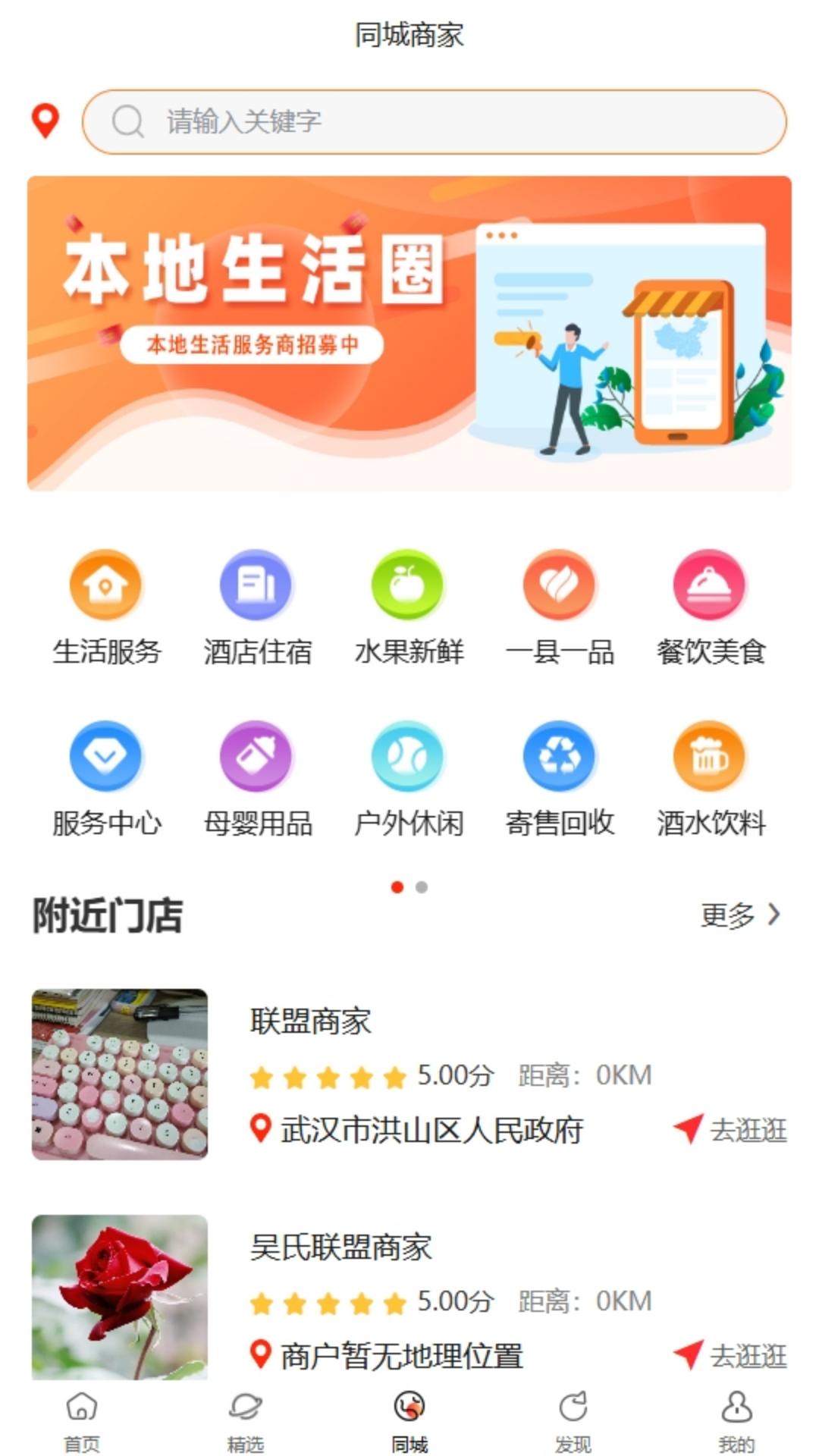Select the 酒店住宿 category
Viewport: 819px width, 1456px height.
pos(257,608)
